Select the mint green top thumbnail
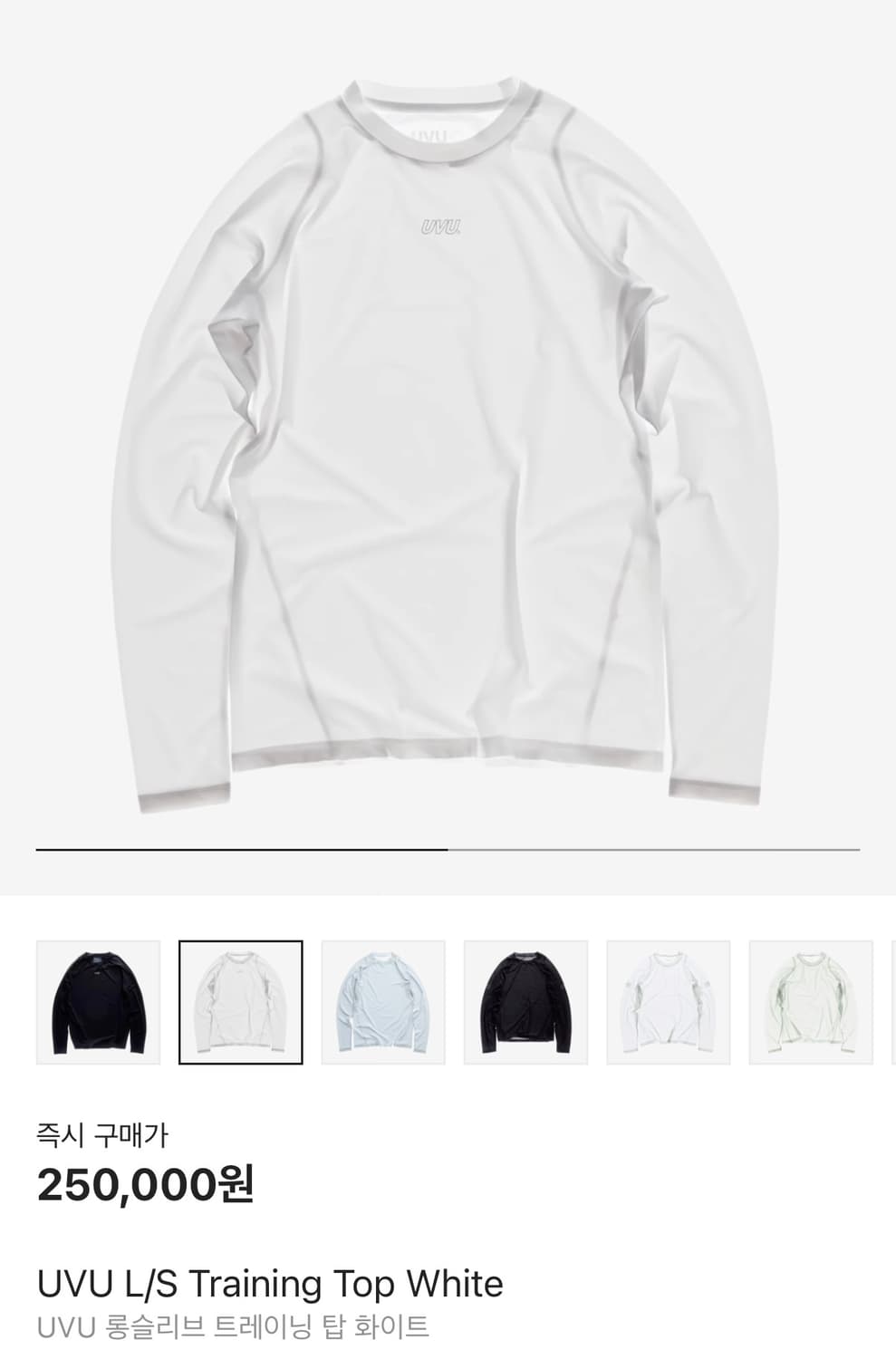The image size is (896, 1359). tap(810, 1002)
